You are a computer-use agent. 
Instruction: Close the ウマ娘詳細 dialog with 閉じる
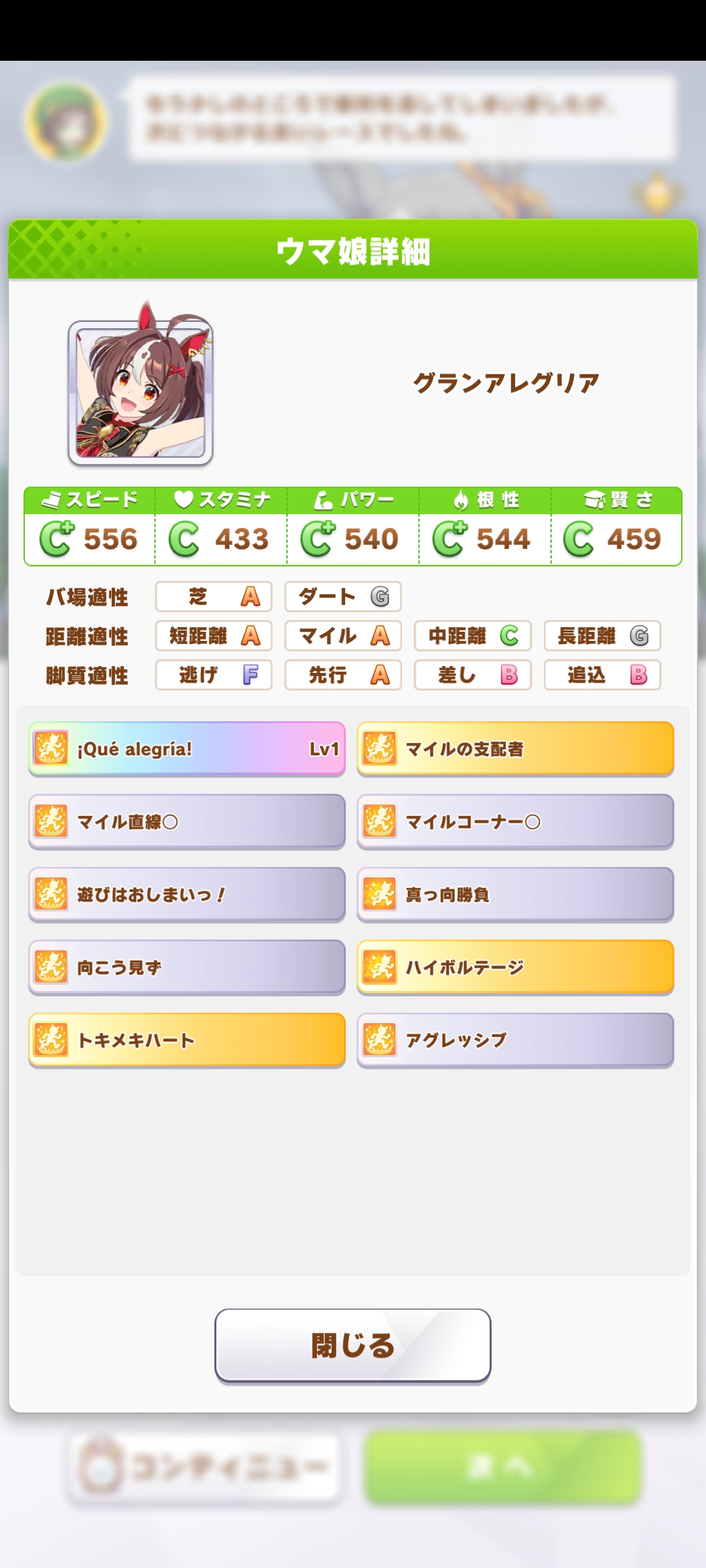tap(352, 1345)
